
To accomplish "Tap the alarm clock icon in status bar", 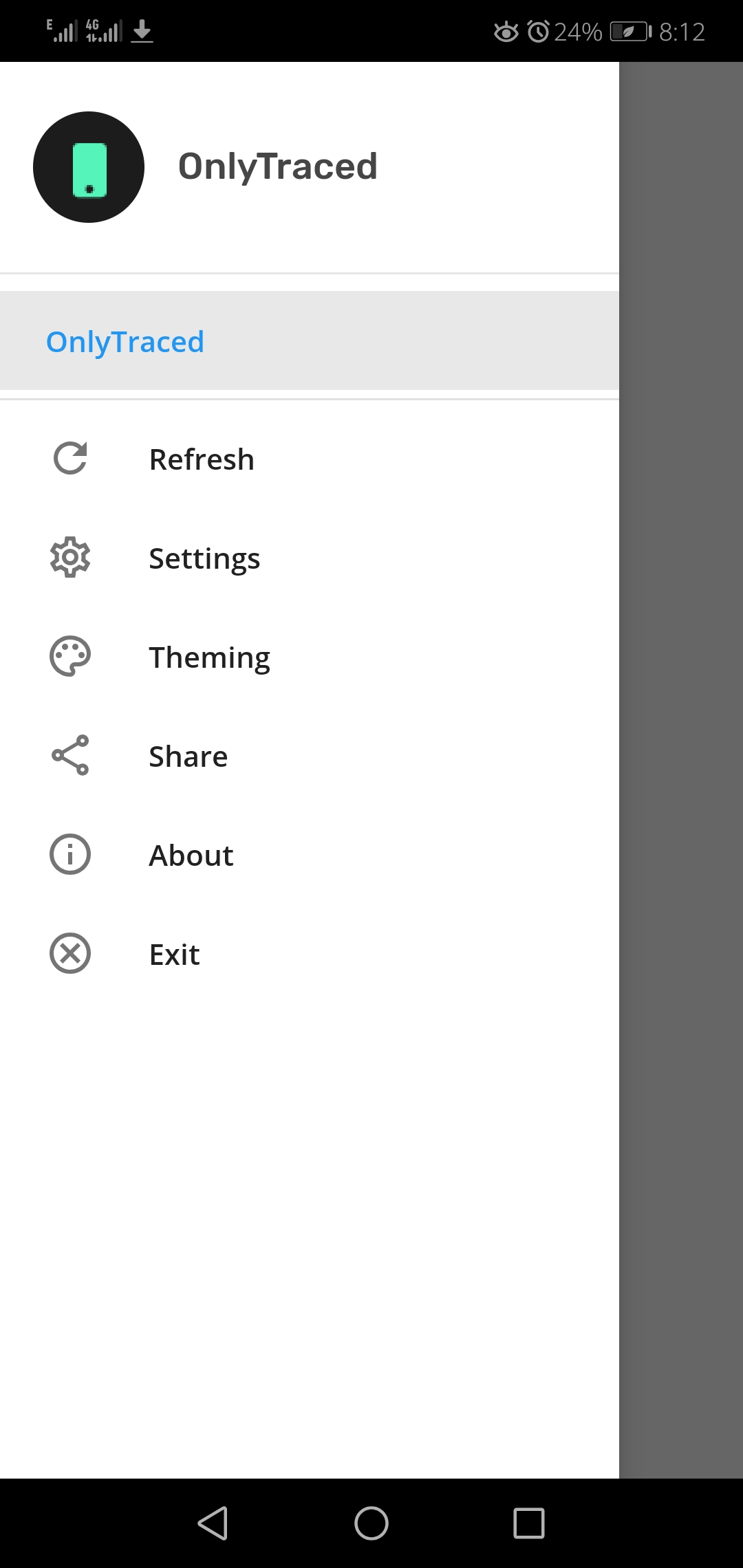I will [x=539, y=30].
